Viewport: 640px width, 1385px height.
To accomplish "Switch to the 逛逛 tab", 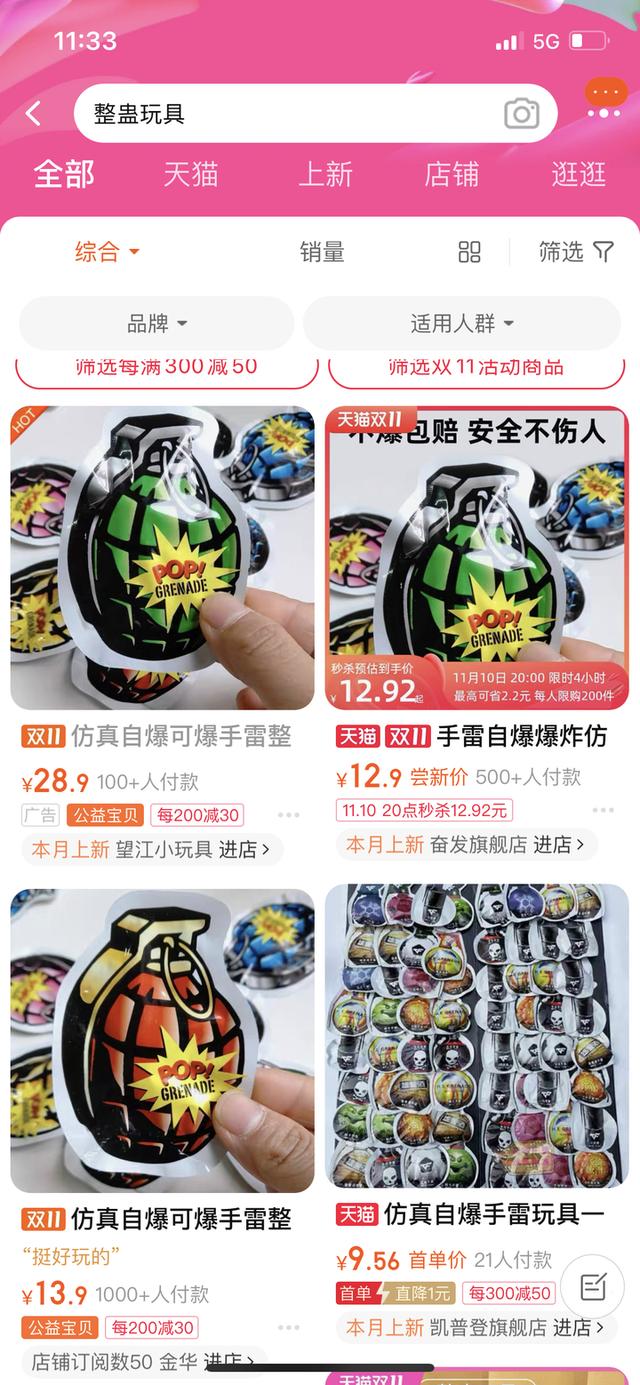I will 578,174.
